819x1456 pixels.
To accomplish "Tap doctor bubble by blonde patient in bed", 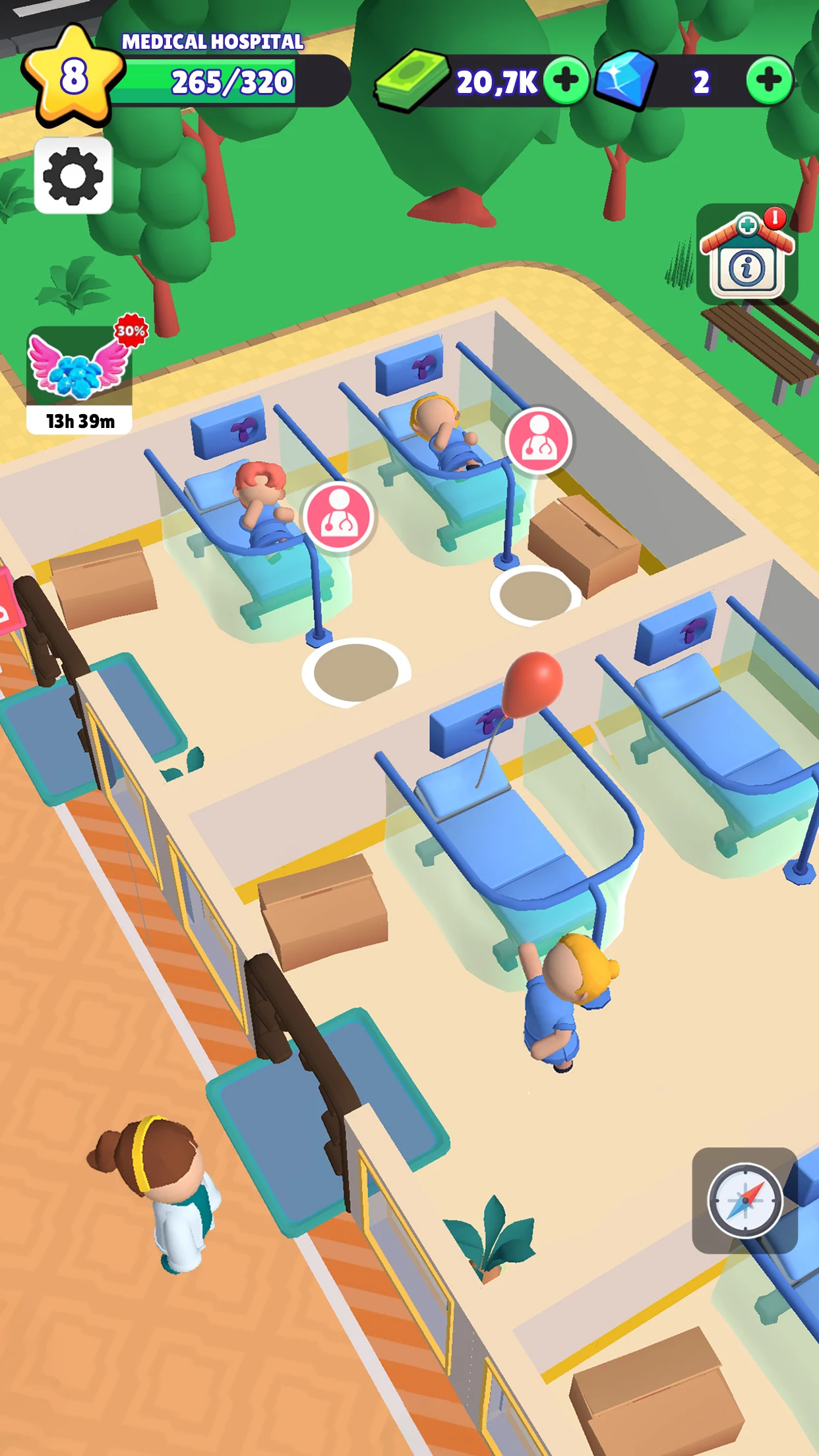I will (x=539, y=440).
